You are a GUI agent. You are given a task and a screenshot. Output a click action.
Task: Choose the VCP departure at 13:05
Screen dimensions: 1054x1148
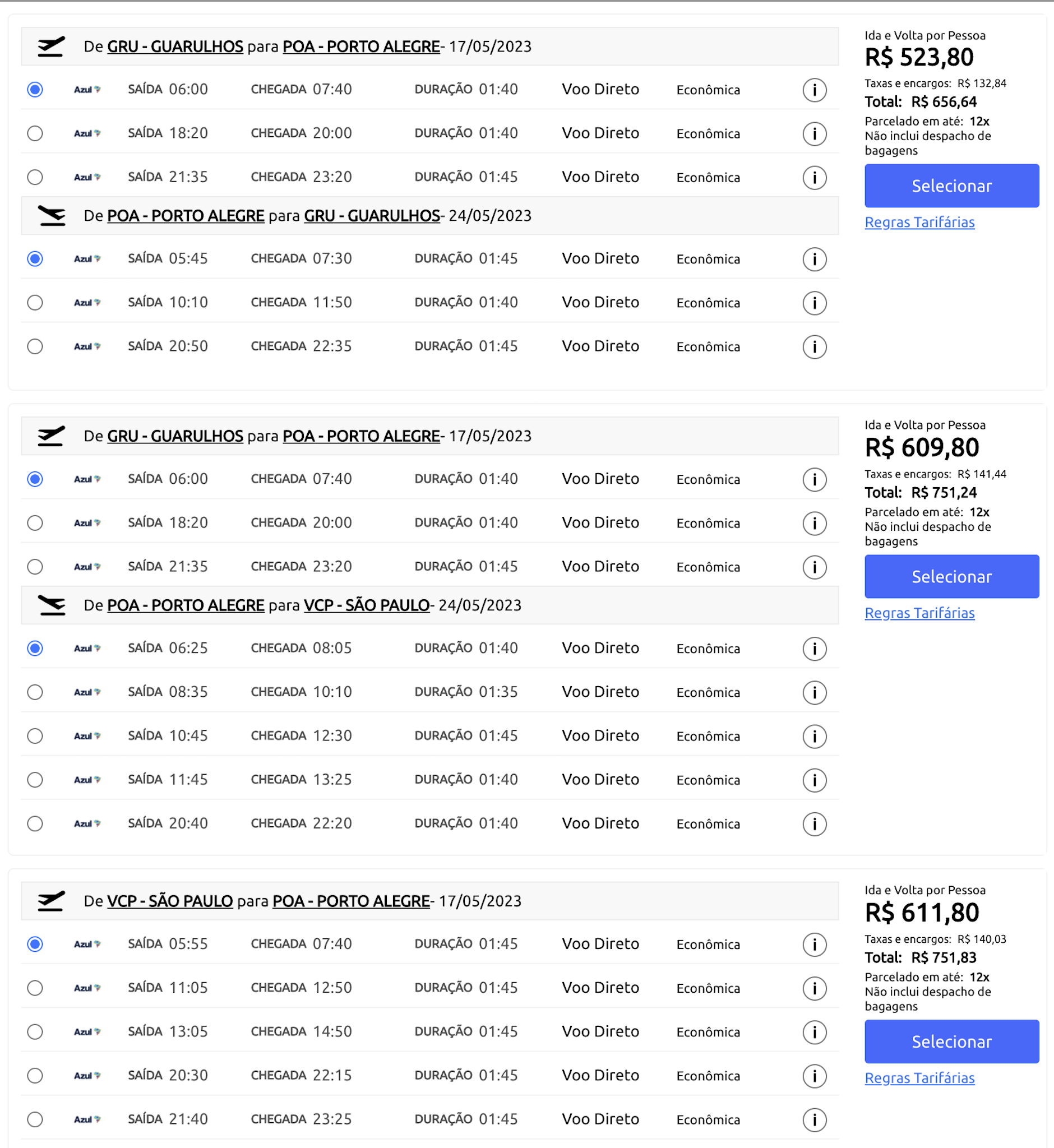pyautogui.click(x=35, y=1031)
